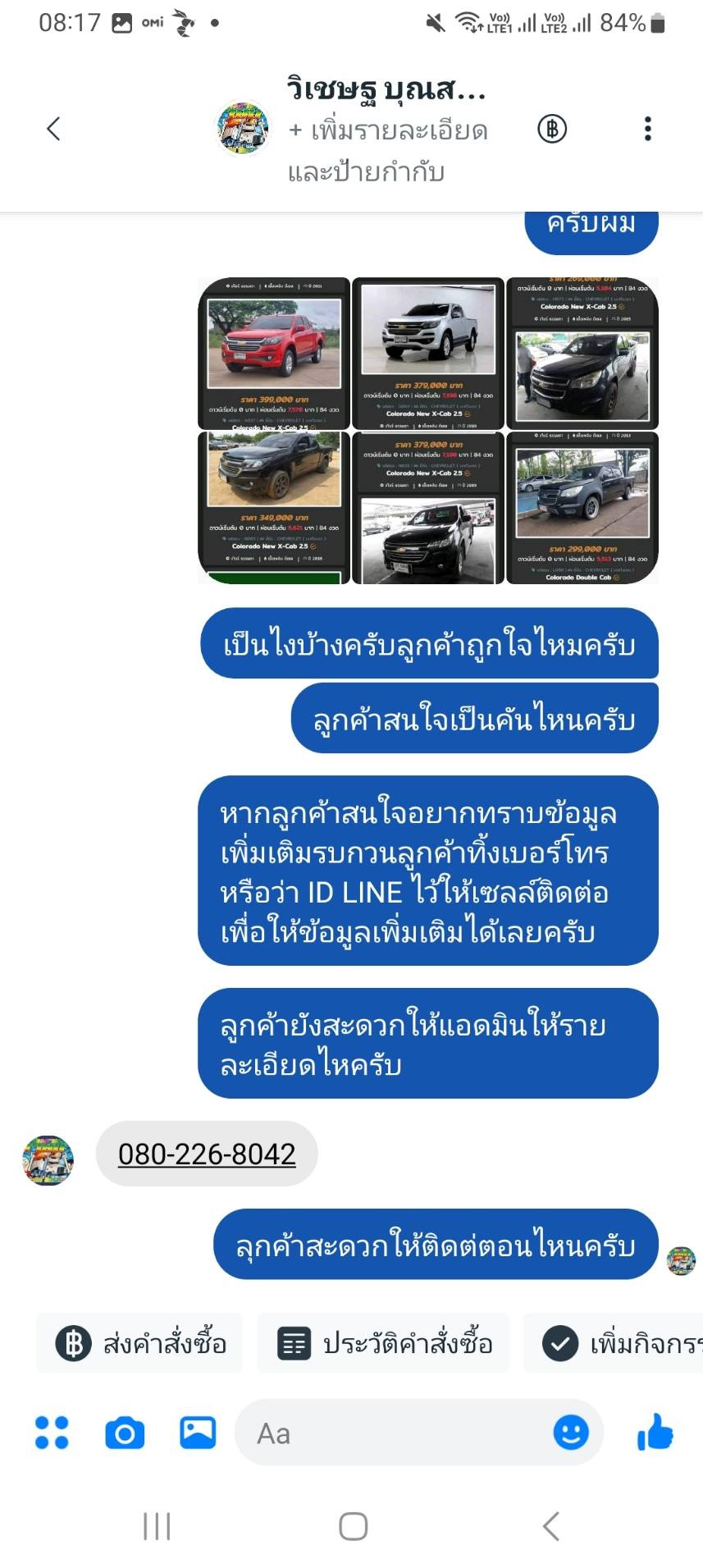Screen dimensions: 703x1568
Task: Tap the system home button
Action: [353, 1526]
